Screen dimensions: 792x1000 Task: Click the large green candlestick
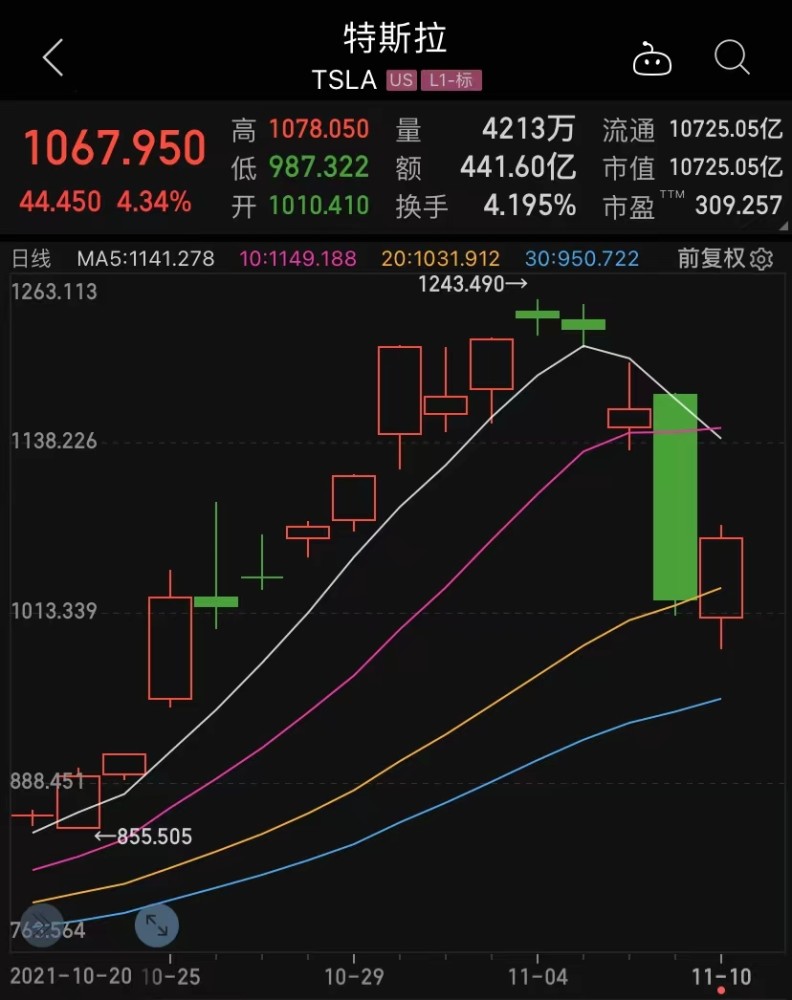click(675, 495)
